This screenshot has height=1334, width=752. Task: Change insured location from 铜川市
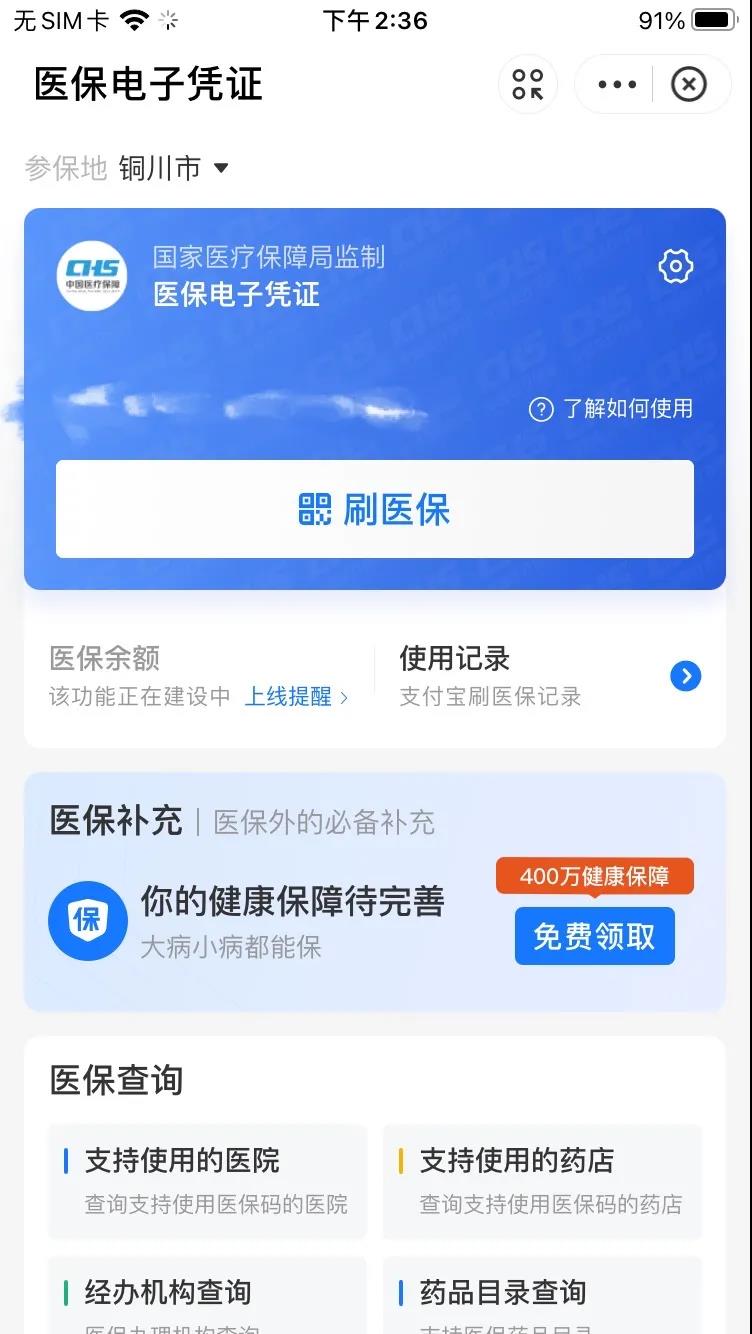tap(174, 168)
